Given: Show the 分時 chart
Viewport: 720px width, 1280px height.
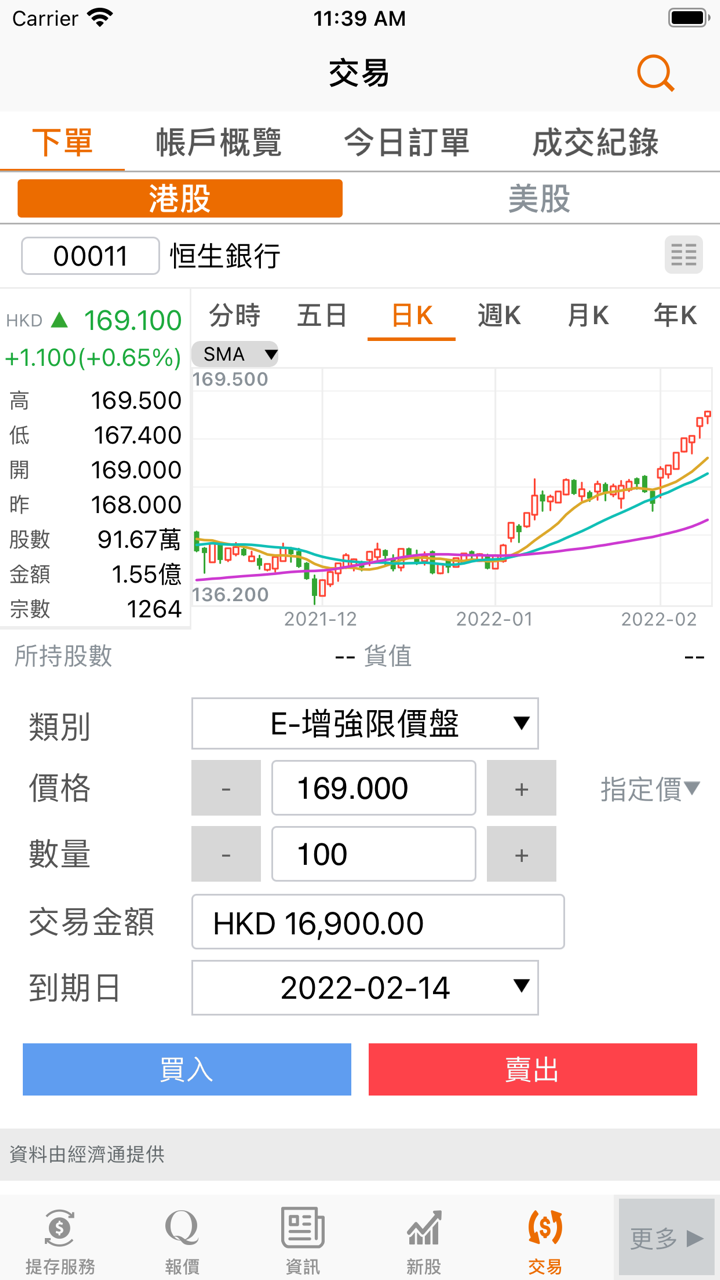Looking at the screenshot, I should [x=235, y=316].
